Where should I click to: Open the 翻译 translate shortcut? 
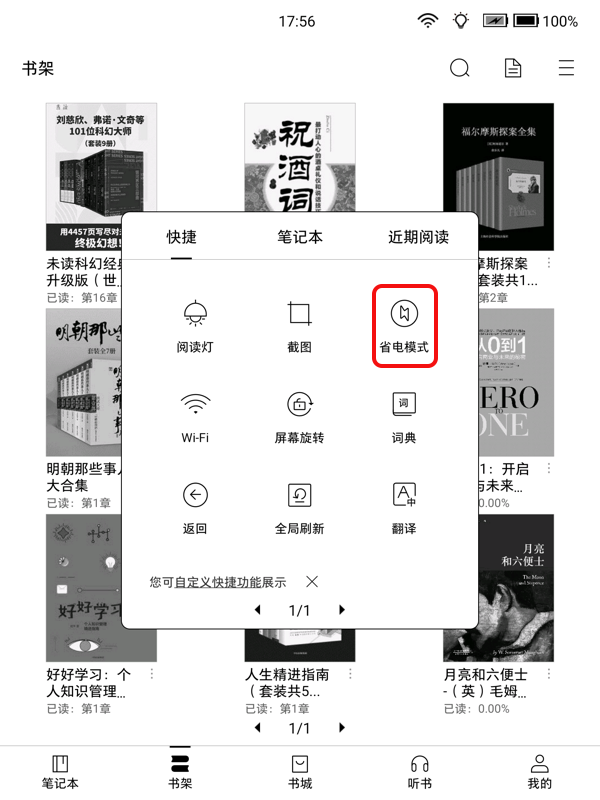click(404, 506)
